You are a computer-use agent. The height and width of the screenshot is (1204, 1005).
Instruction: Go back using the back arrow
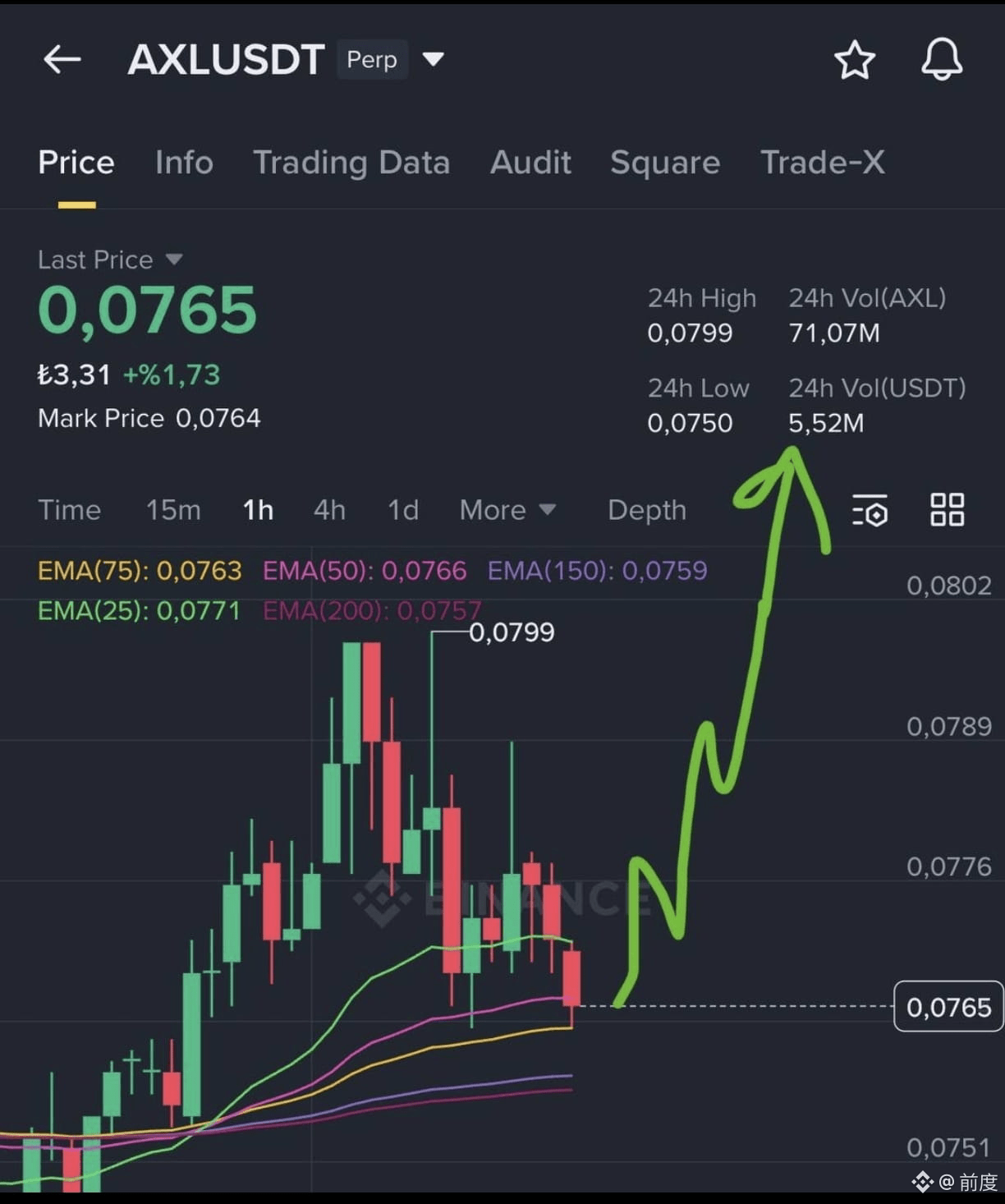click(x=62, y=58)
